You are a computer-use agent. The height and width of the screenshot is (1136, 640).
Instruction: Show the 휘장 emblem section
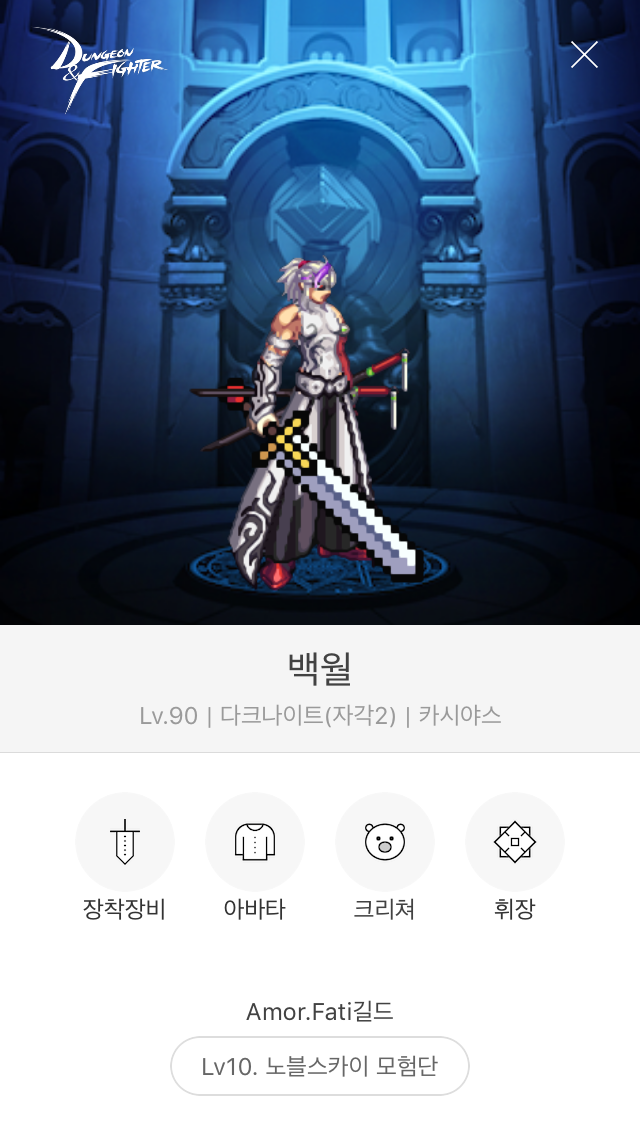pyautogui.click(x=515, y=843)
